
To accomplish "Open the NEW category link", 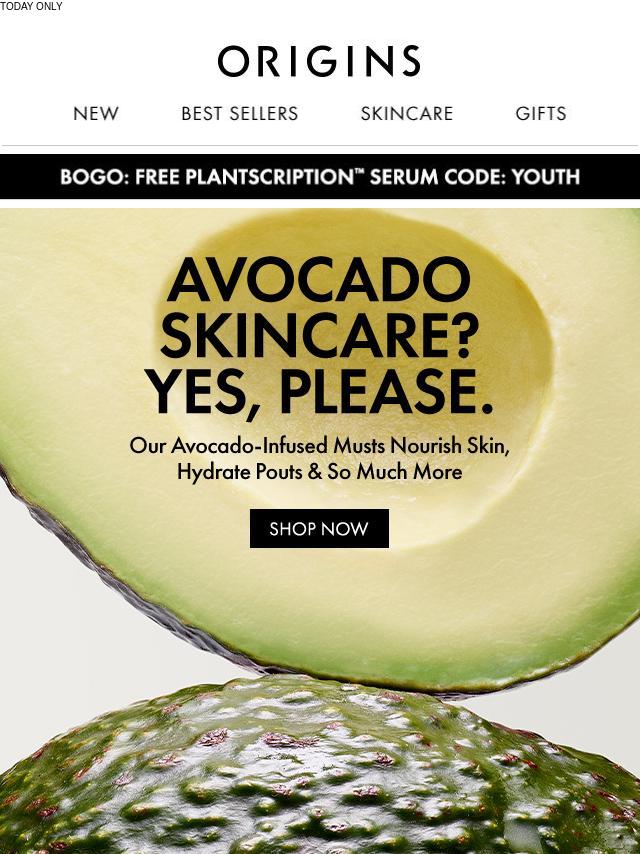I will click(x=96, y=114).
